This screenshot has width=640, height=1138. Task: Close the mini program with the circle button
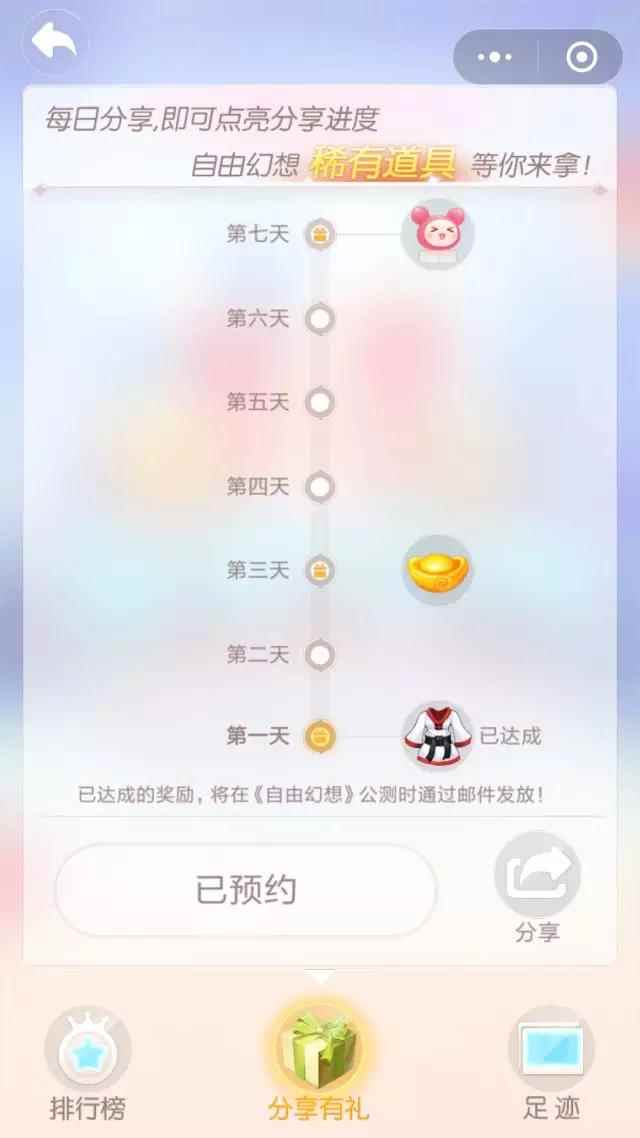pos(581,57)
